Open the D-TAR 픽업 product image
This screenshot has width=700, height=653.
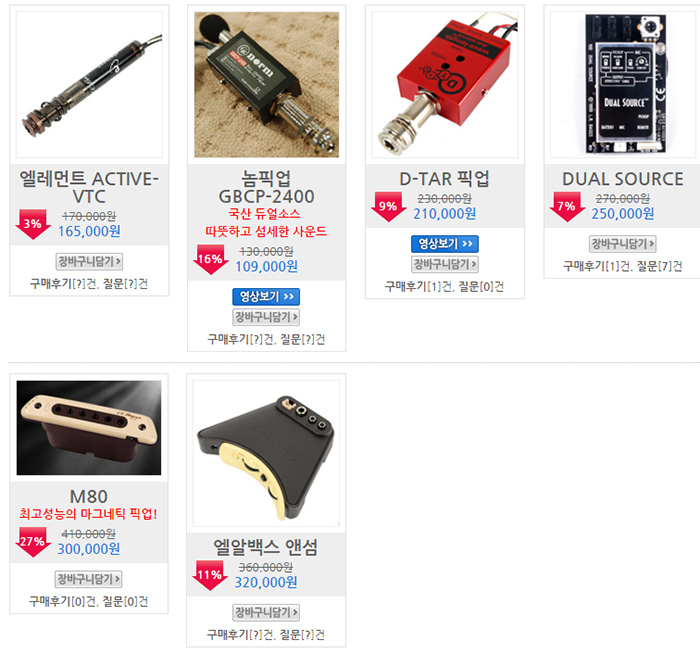(444, 84)
